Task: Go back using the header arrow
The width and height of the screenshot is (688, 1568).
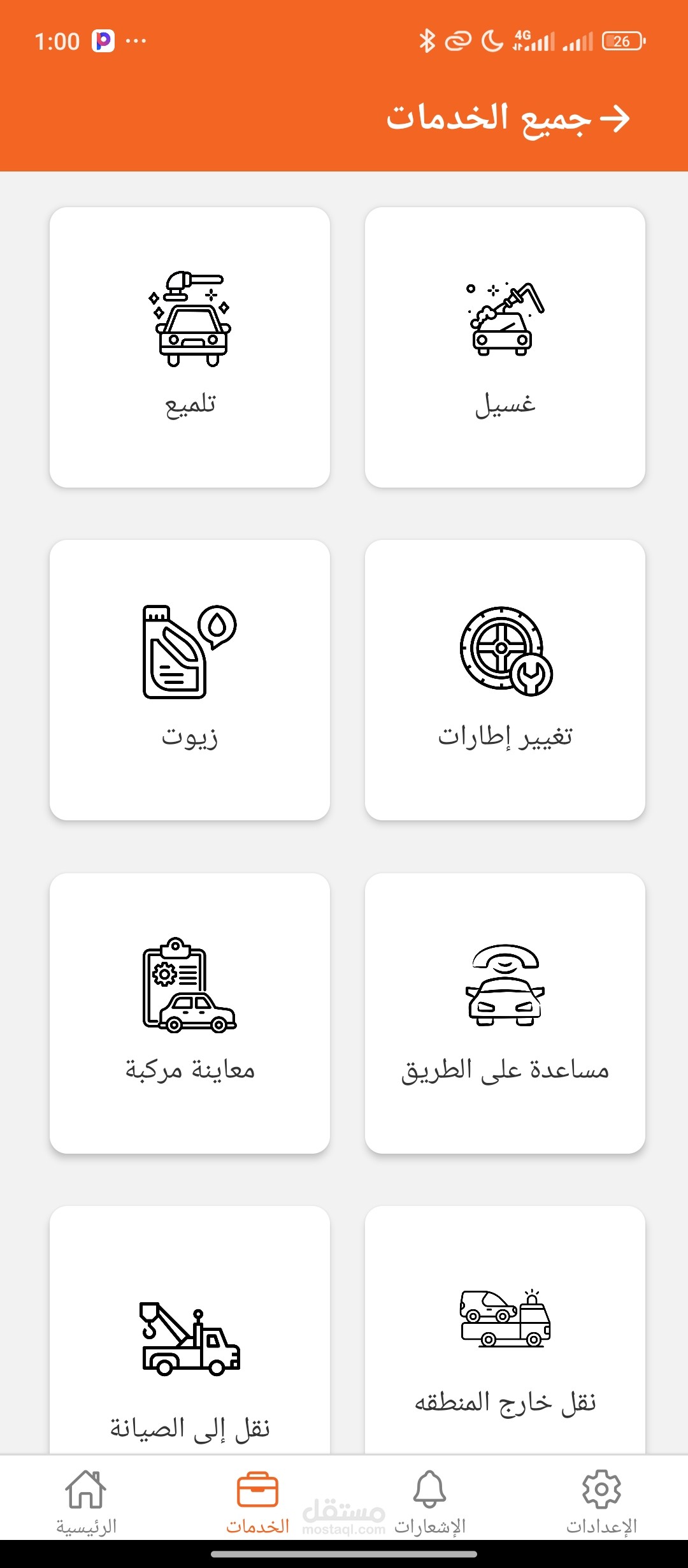Action: [615, 119]
